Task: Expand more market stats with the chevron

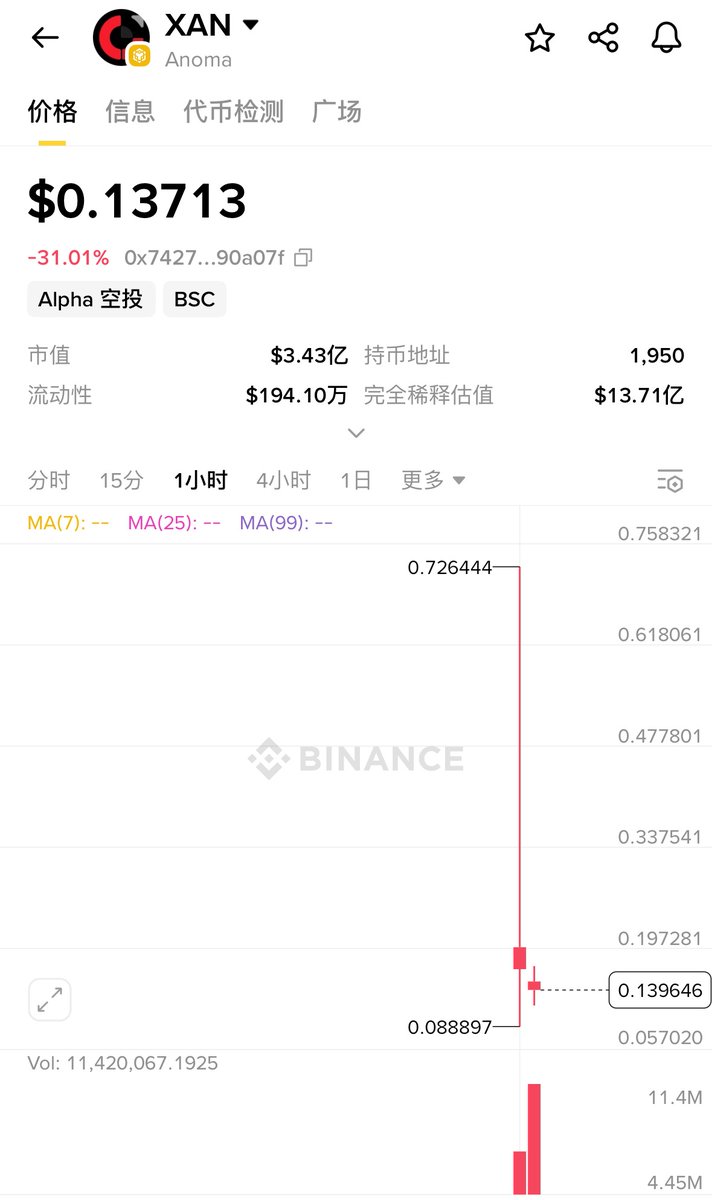Action: pos(356,433)
